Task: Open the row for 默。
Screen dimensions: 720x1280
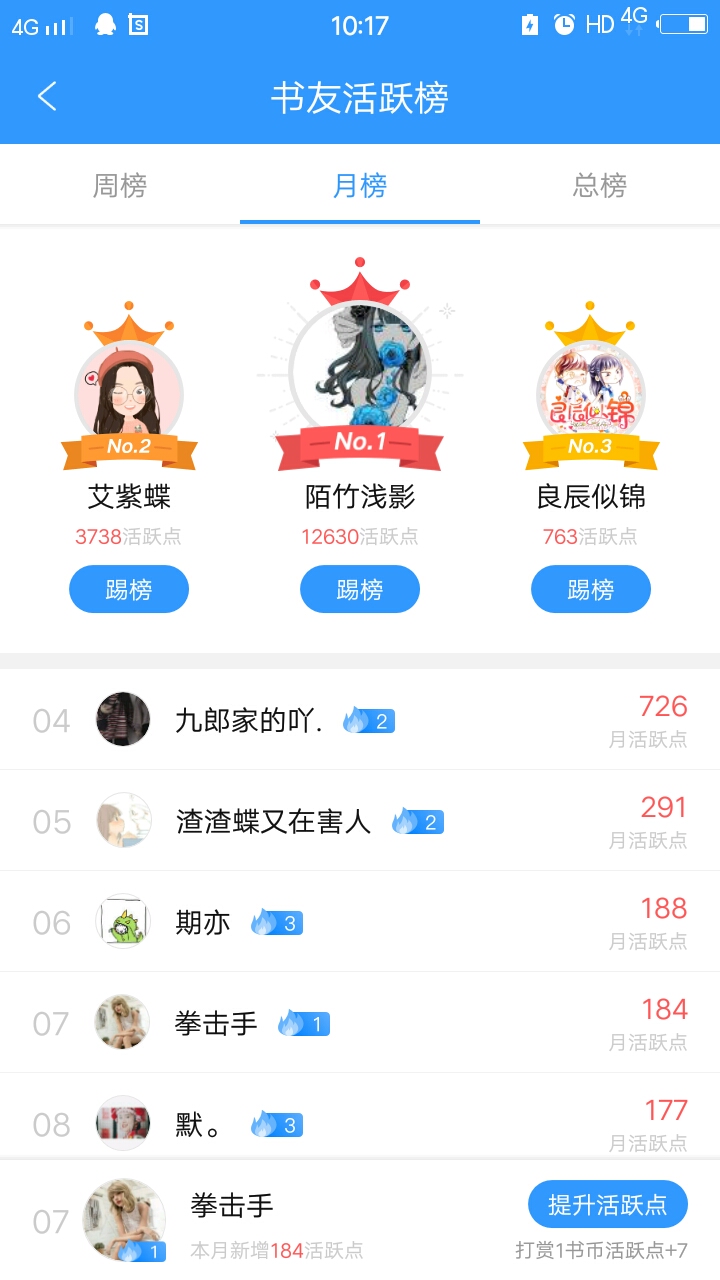Action: coord(360,1122)
